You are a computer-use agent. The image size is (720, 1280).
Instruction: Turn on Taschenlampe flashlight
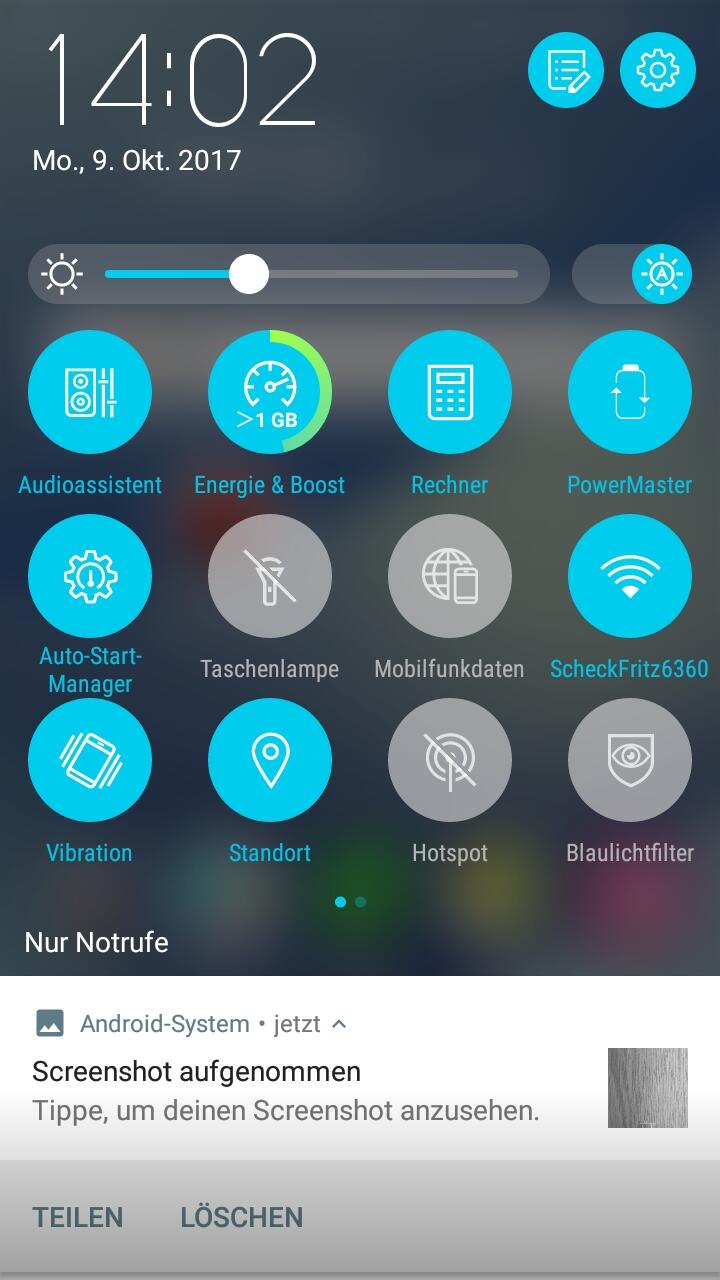pos(270,576)
